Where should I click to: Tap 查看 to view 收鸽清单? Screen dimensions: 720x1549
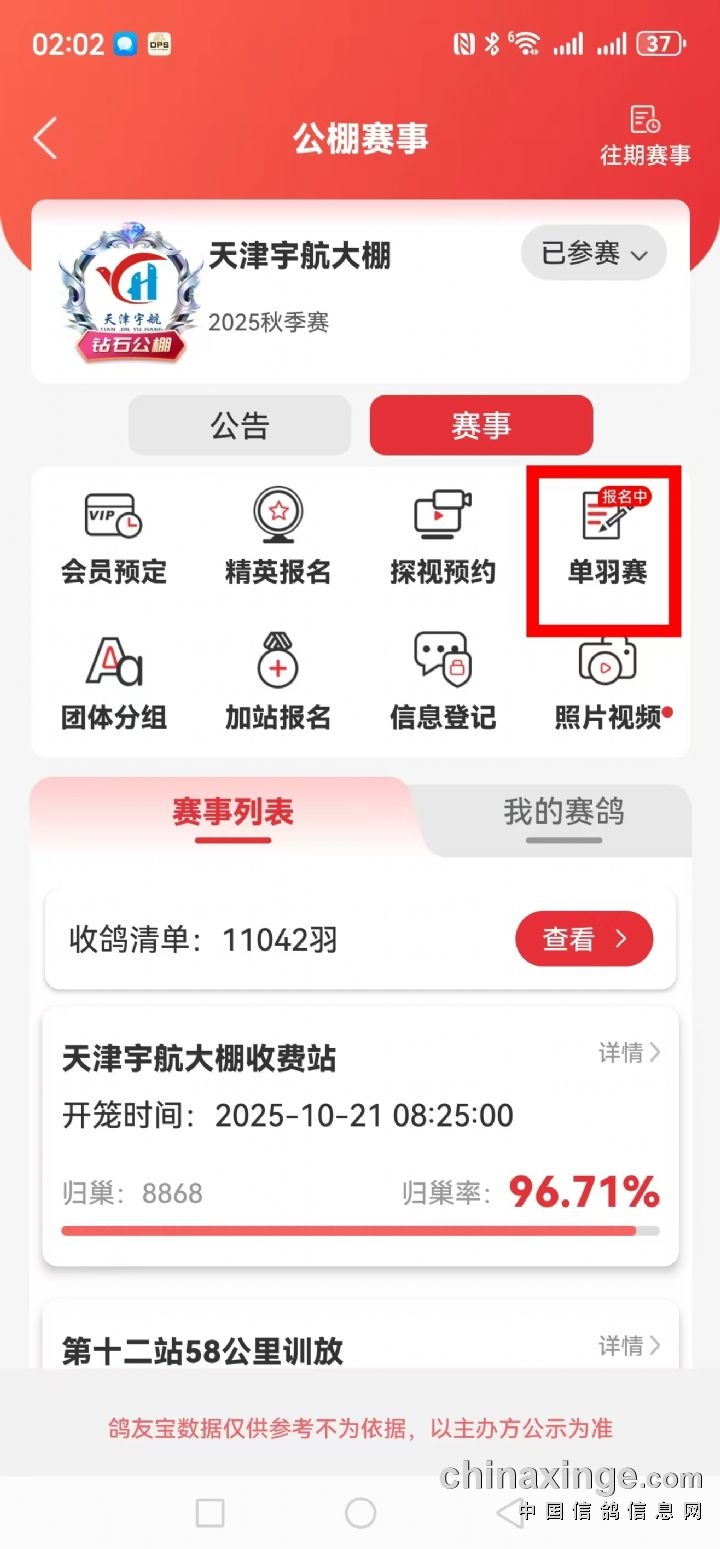coord(584,939)
